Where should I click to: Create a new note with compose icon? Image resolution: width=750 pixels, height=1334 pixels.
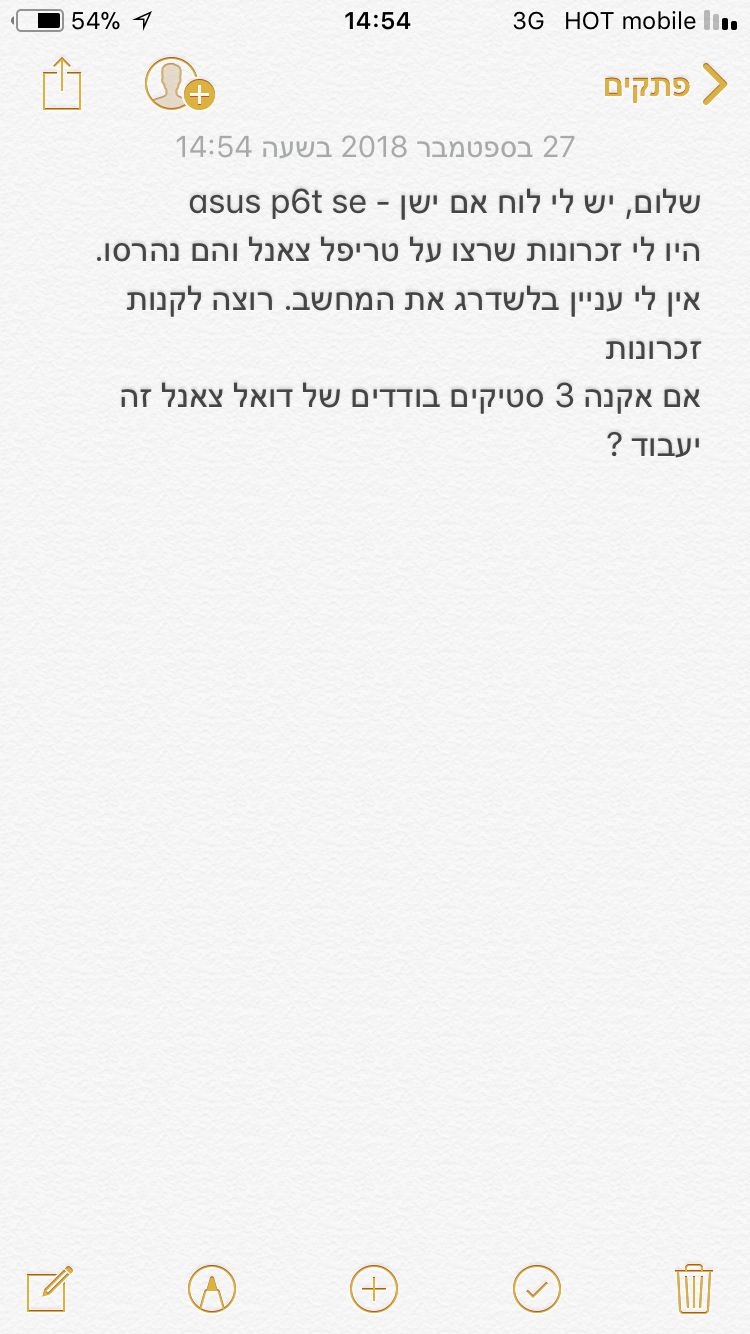[x=50, y=1288]
